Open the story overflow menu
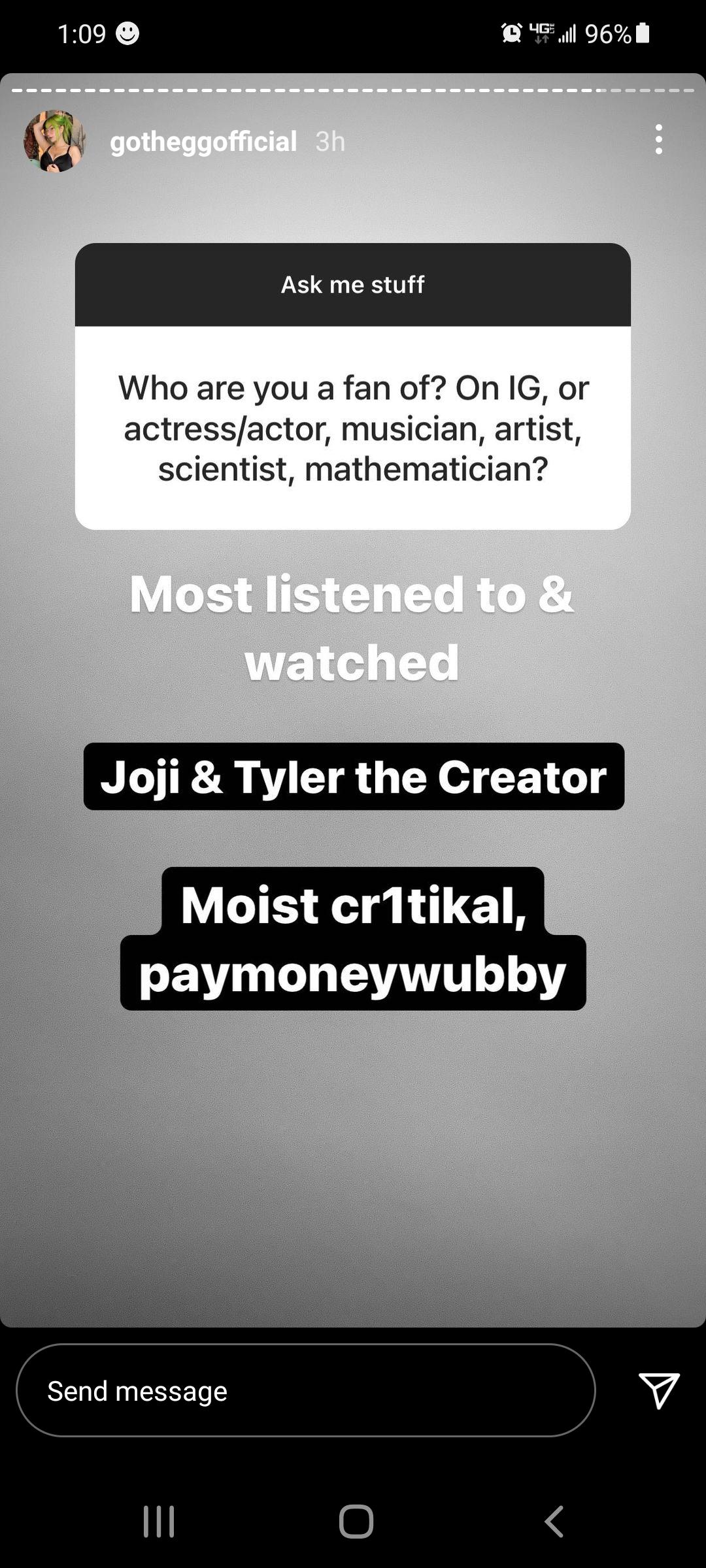This screenshot has height=1568, width=706. tap(658, 139)
